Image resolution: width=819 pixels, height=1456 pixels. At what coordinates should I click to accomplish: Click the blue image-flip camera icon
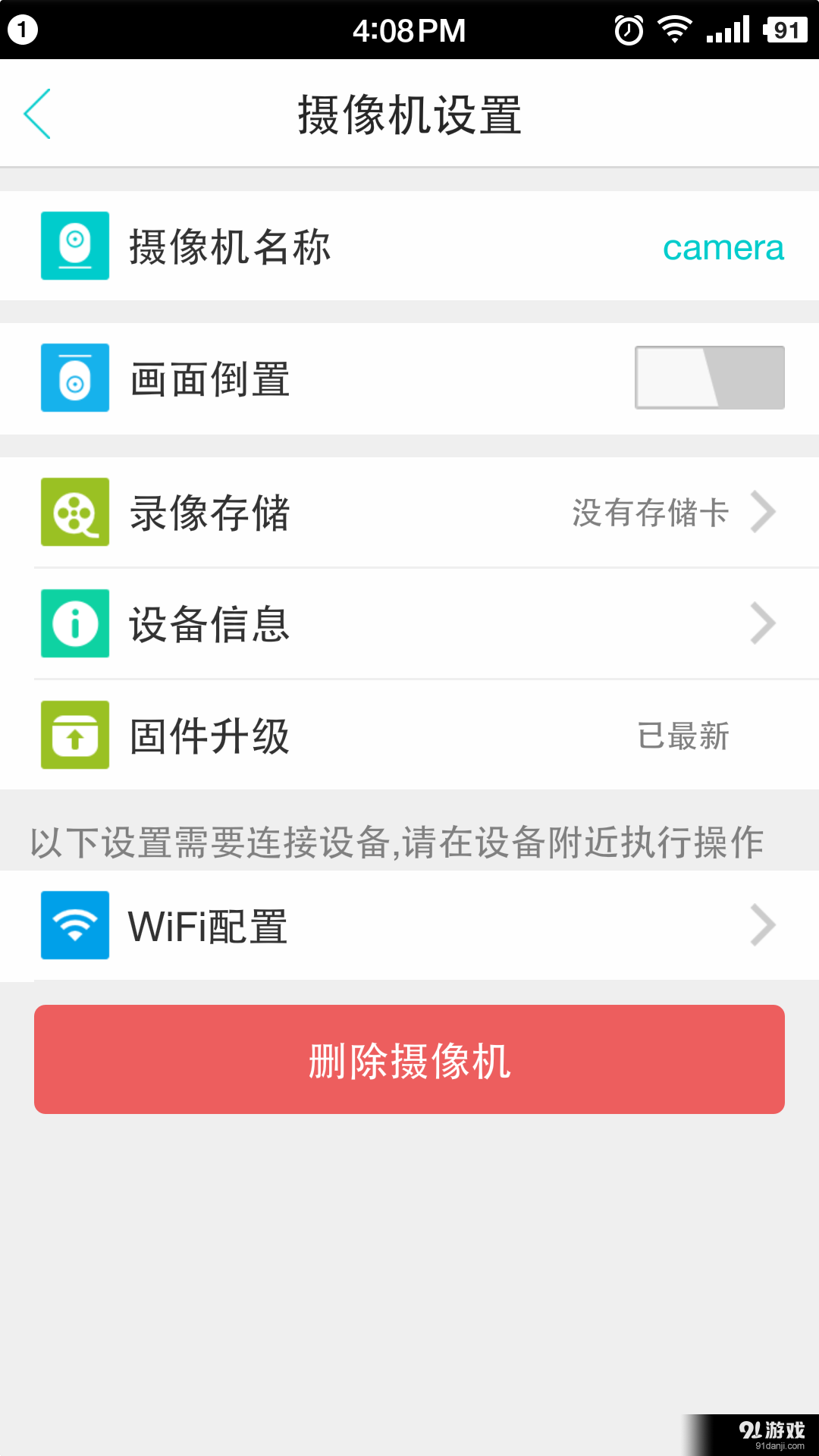point(74,378)
